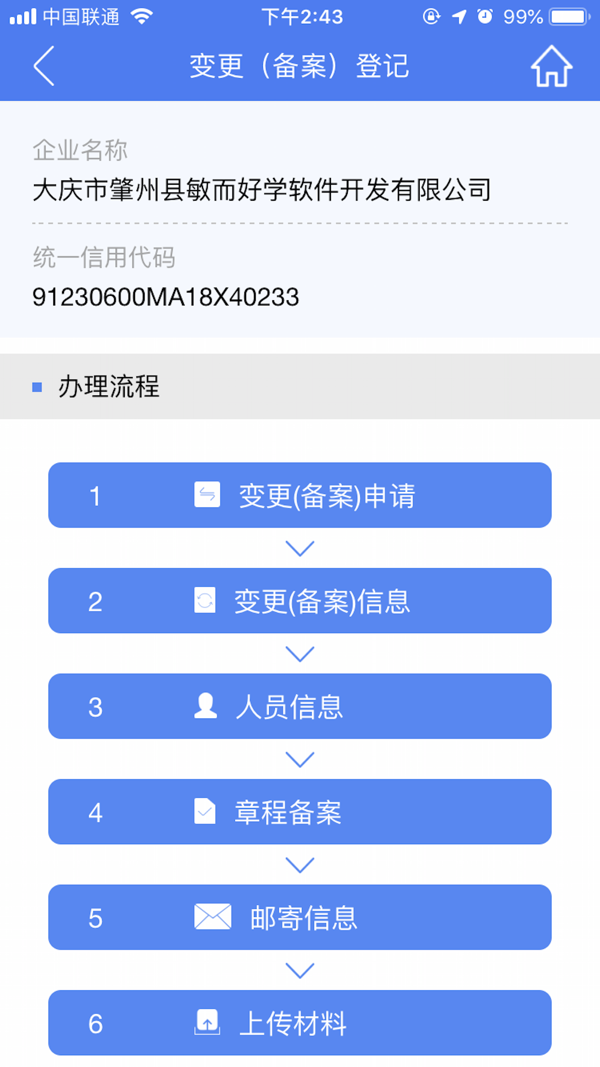Image resolution: width=600 pixels, height=1067 pixels.
Task: Open step 5 邮寄信息
Action: (300, 917)
